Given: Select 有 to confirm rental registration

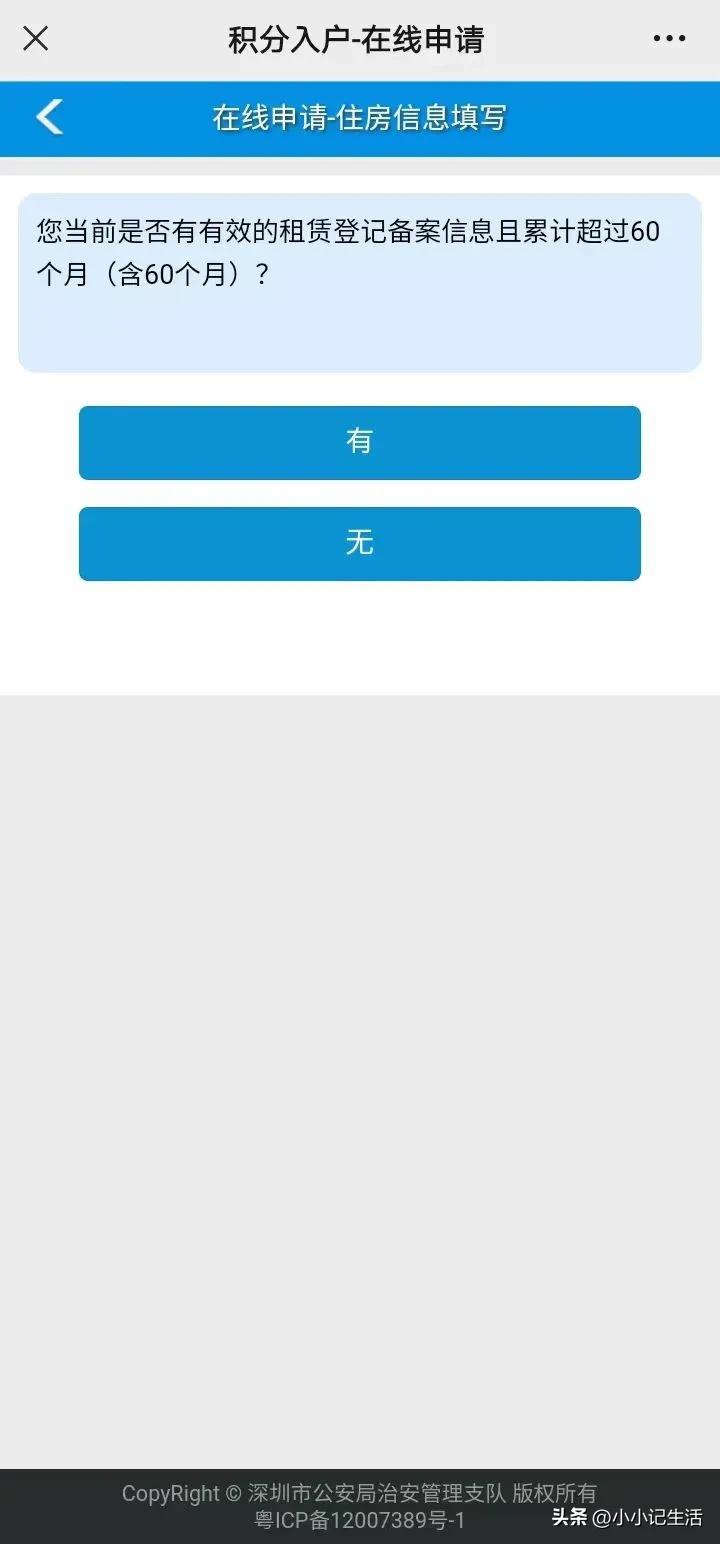Looking at the screenshot, I should point(360,442).
